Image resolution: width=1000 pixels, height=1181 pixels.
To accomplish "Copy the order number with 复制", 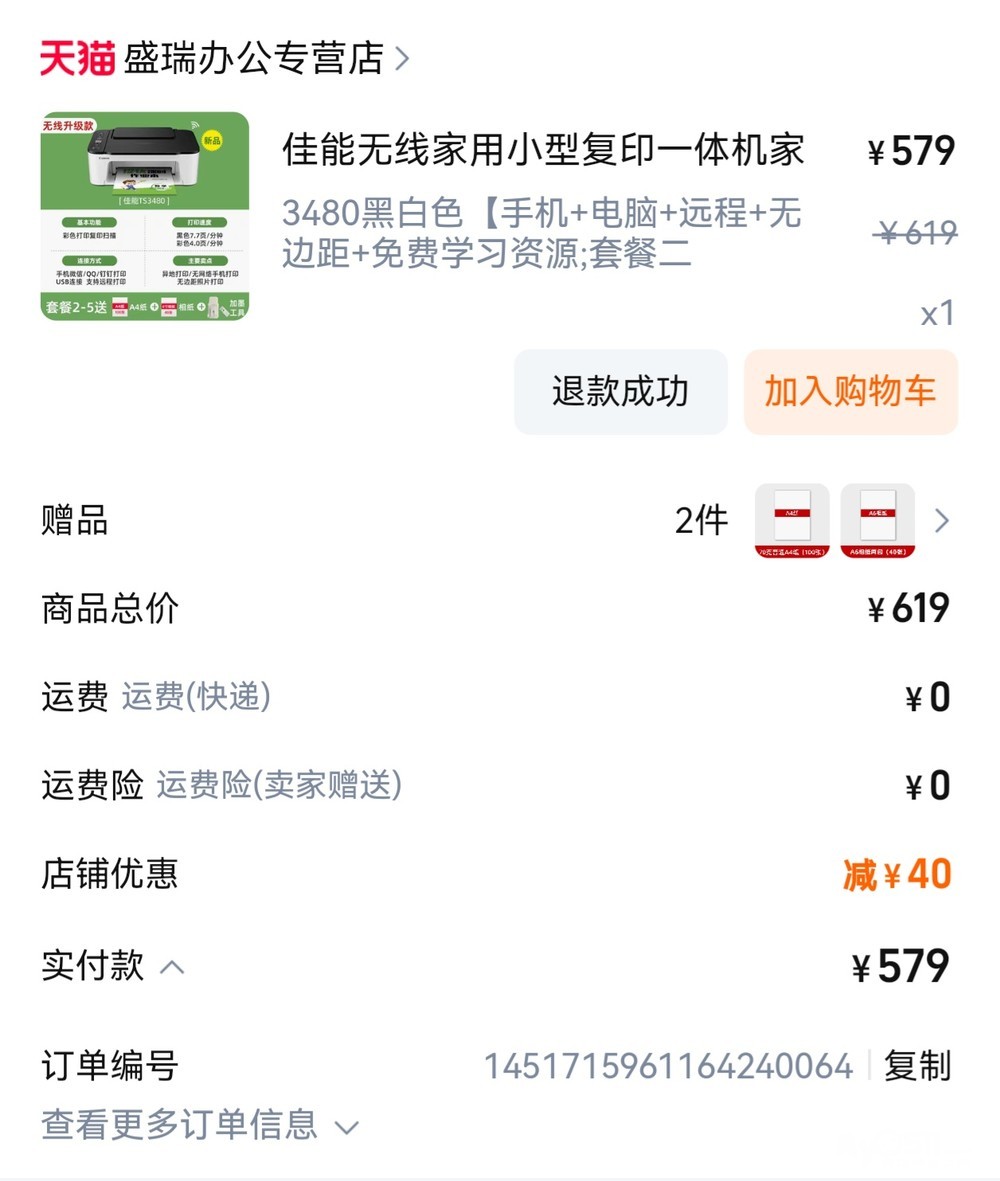I will 916,1066.
